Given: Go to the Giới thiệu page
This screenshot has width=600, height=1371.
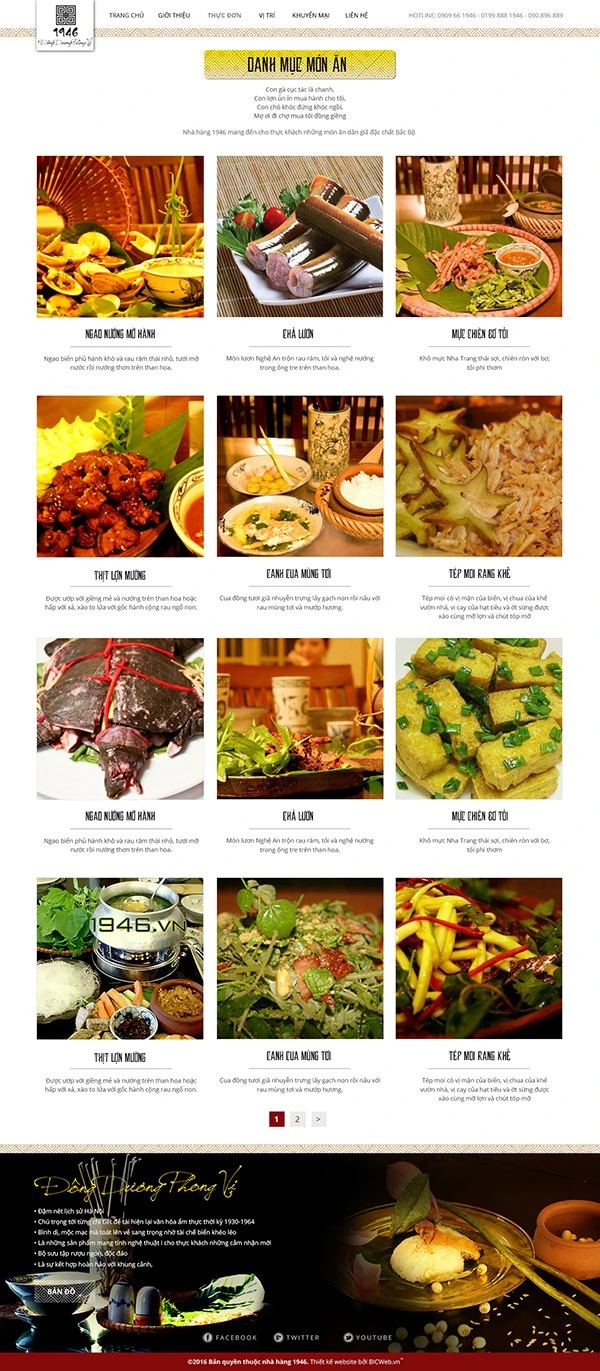Looking at the screenshot, I should [174, 16].
